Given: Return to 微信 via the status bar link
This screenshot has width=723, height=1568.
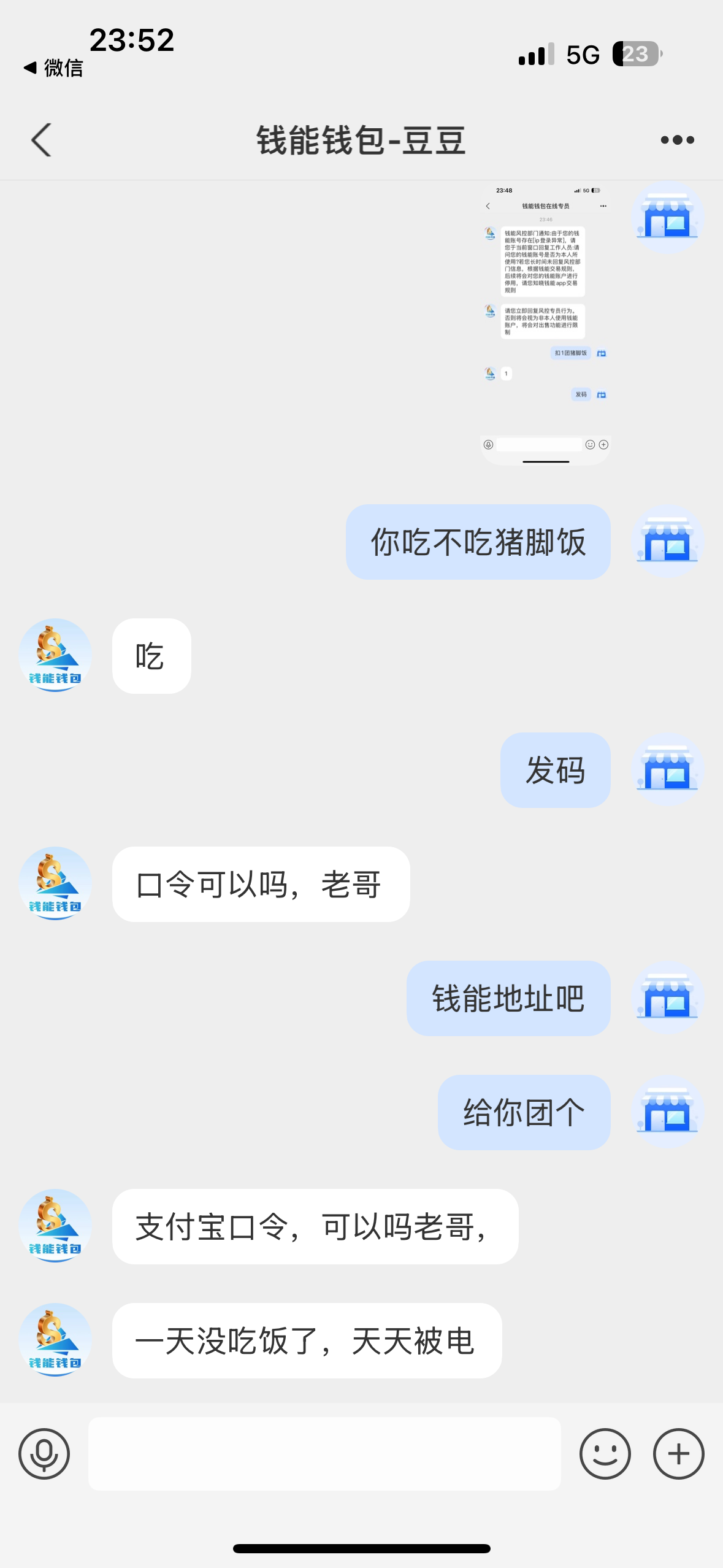Looking at the screenshot, I should [54, 67].
